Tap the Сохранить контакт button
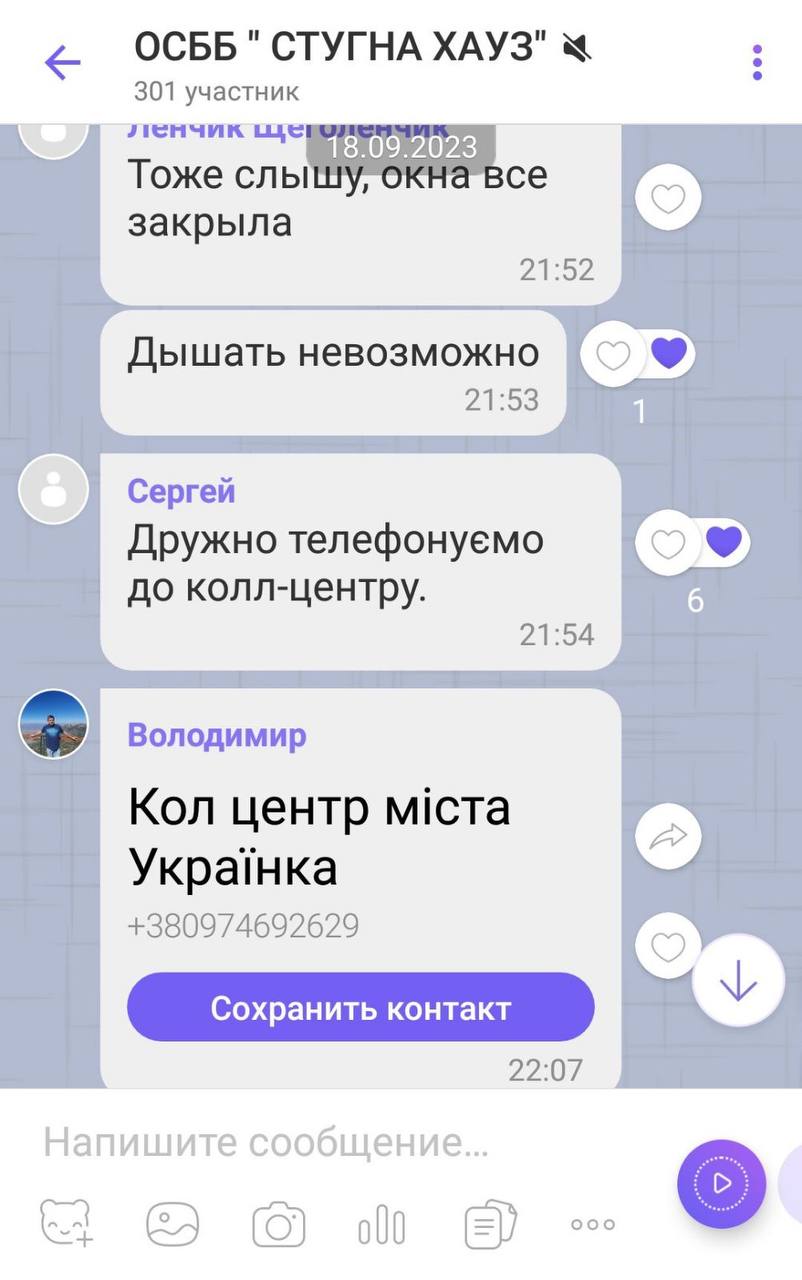The height and width of the screenshot is (1280, 802). [x=360, y=1007]
